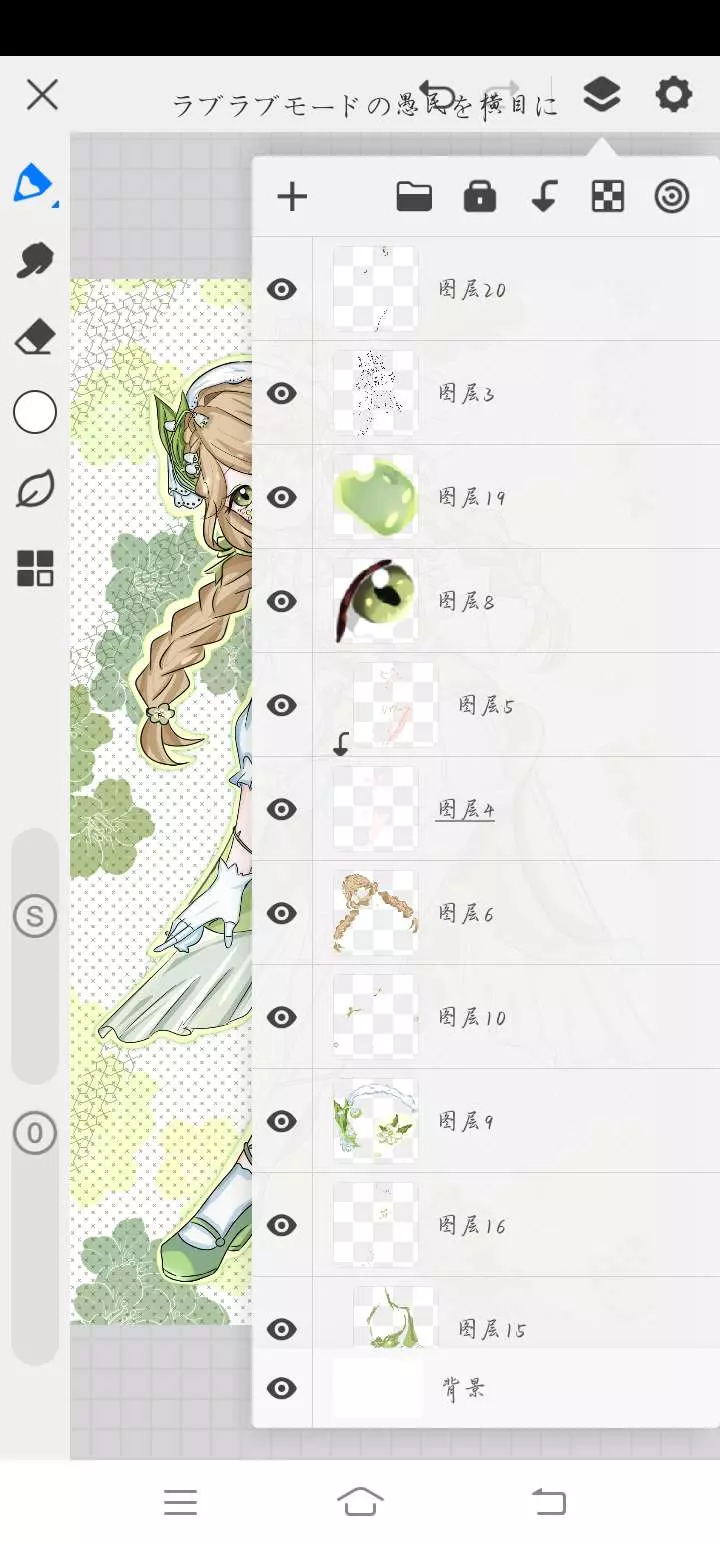
Task: Lock the selected layer
Action: 479,197
